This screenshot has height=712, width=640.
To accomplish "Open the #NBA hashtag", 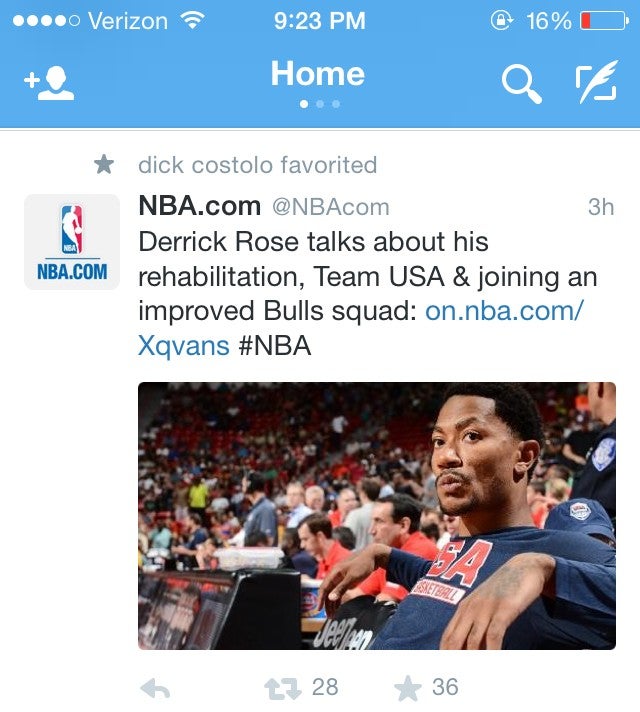I will (275, 346).
